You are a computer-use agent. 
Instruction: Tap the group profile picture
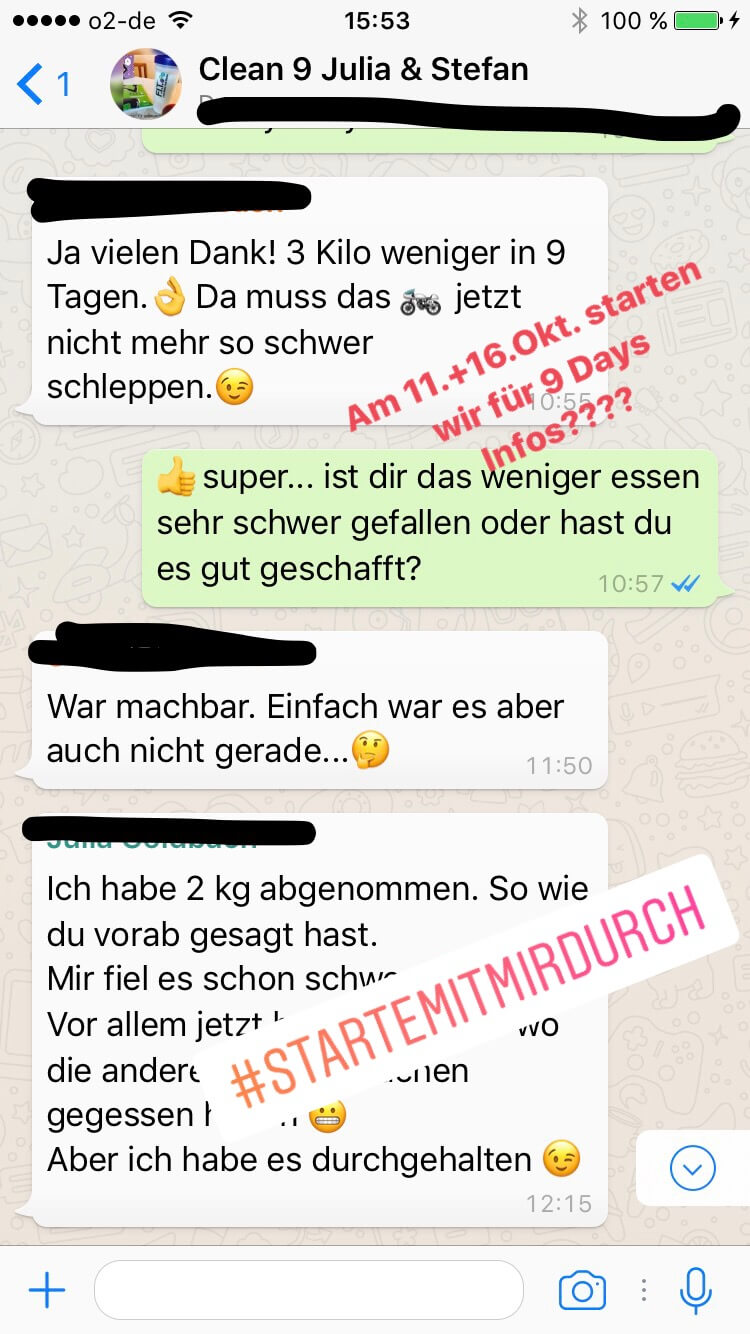[146, 84]
